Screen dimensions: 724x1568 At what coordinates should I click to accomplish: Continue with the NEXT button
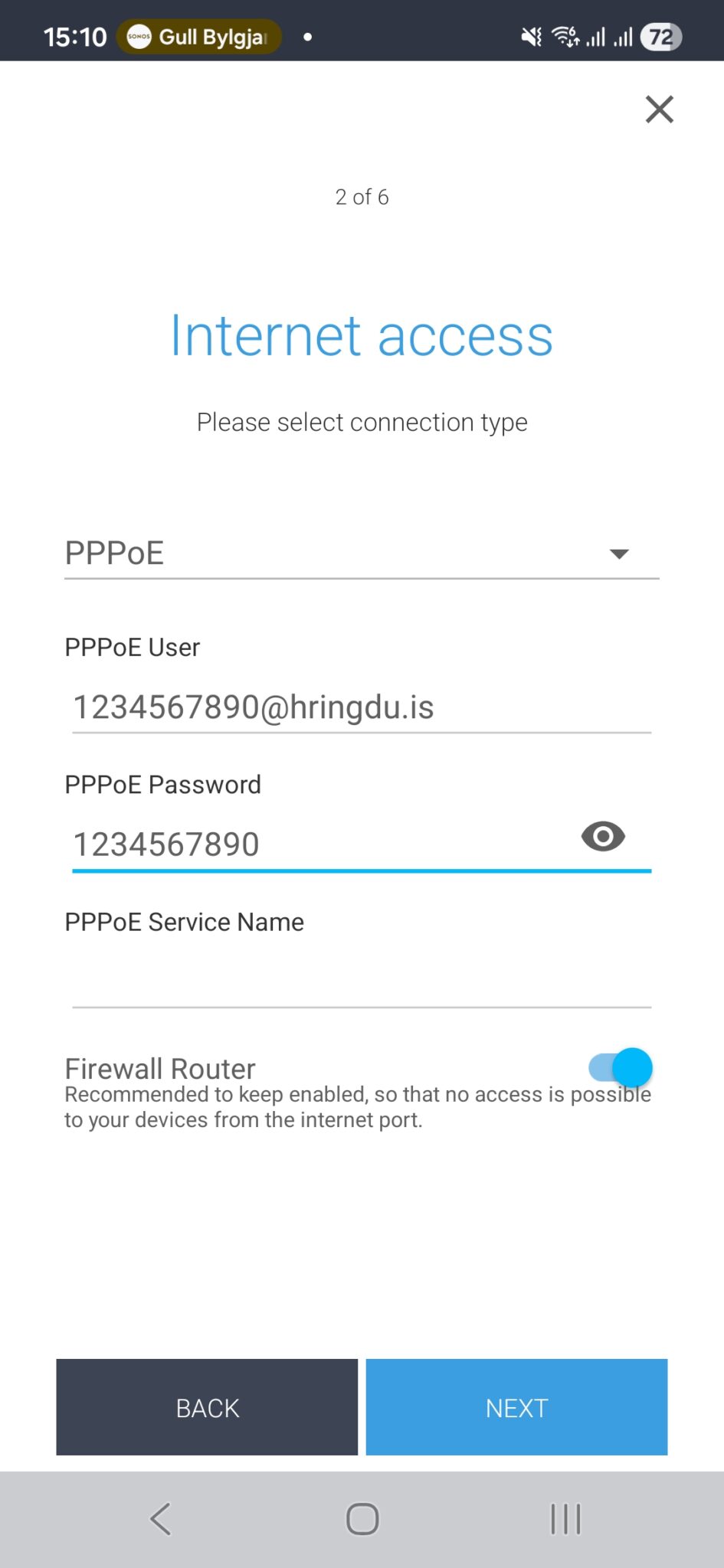click(516, 1407)
